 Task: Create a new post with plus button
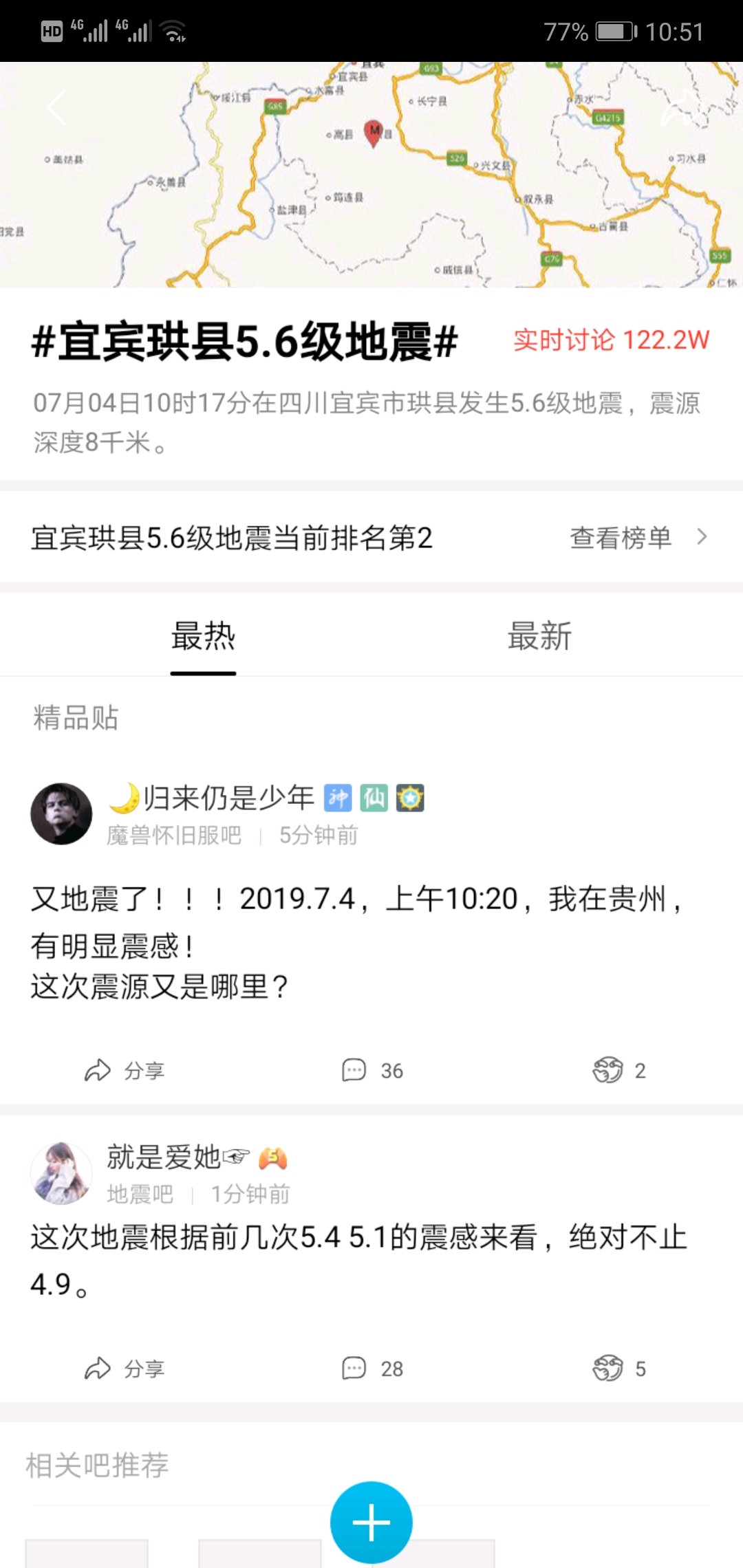coord(371,1523)
